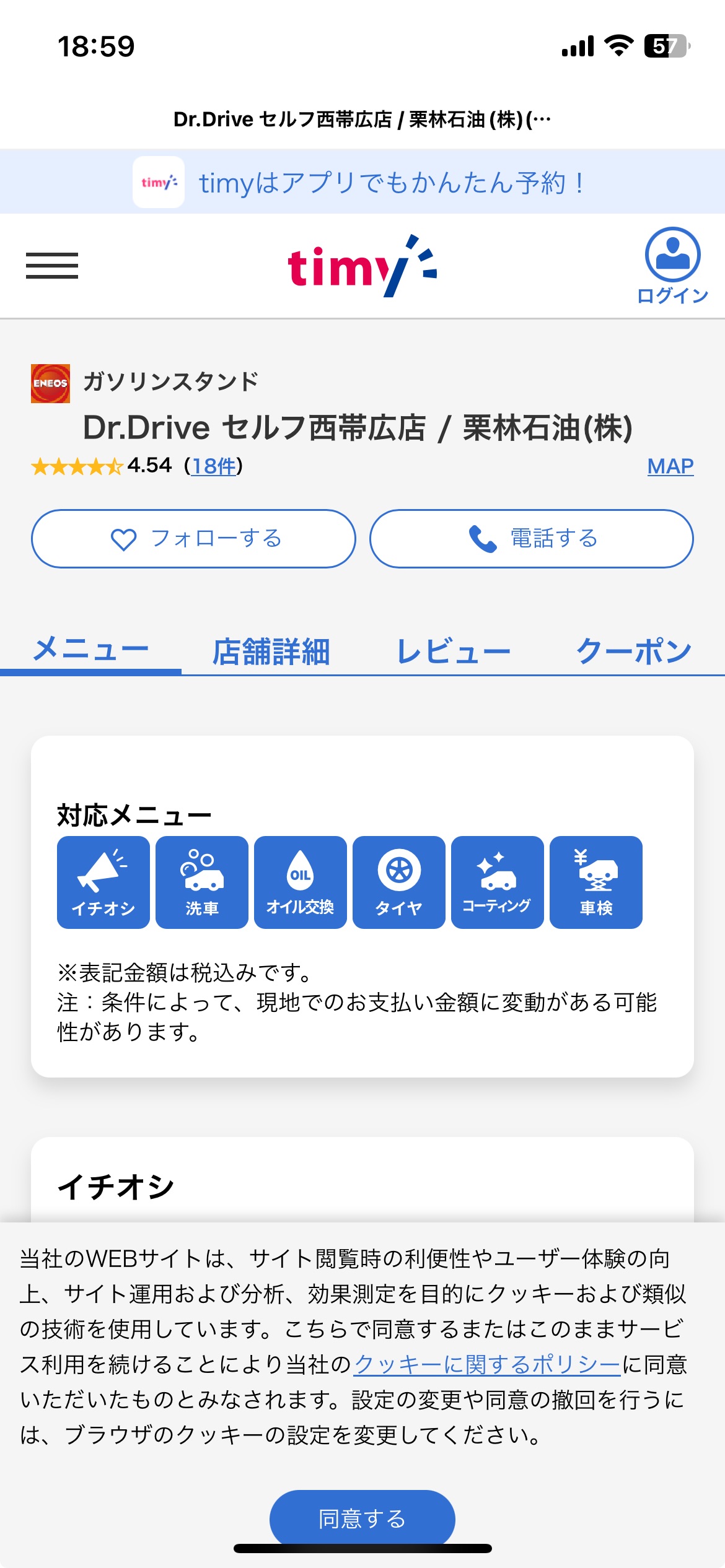The width and height of the screenshot is (725, 1568).
Task: Switch to the クーポン tab
Action: tap(633, 651)
